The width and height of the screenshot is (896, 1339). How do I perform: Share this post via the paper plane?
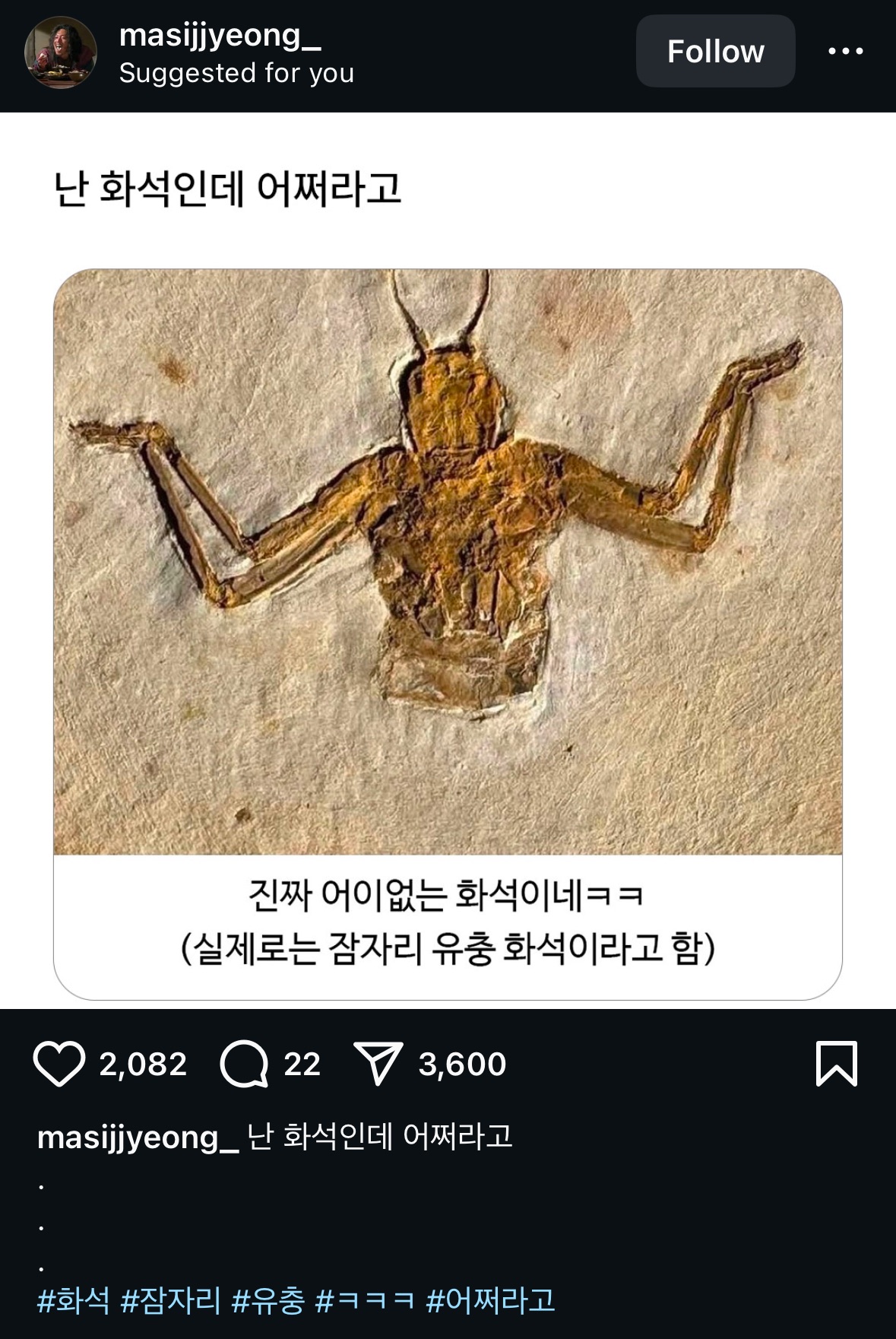378,1064
